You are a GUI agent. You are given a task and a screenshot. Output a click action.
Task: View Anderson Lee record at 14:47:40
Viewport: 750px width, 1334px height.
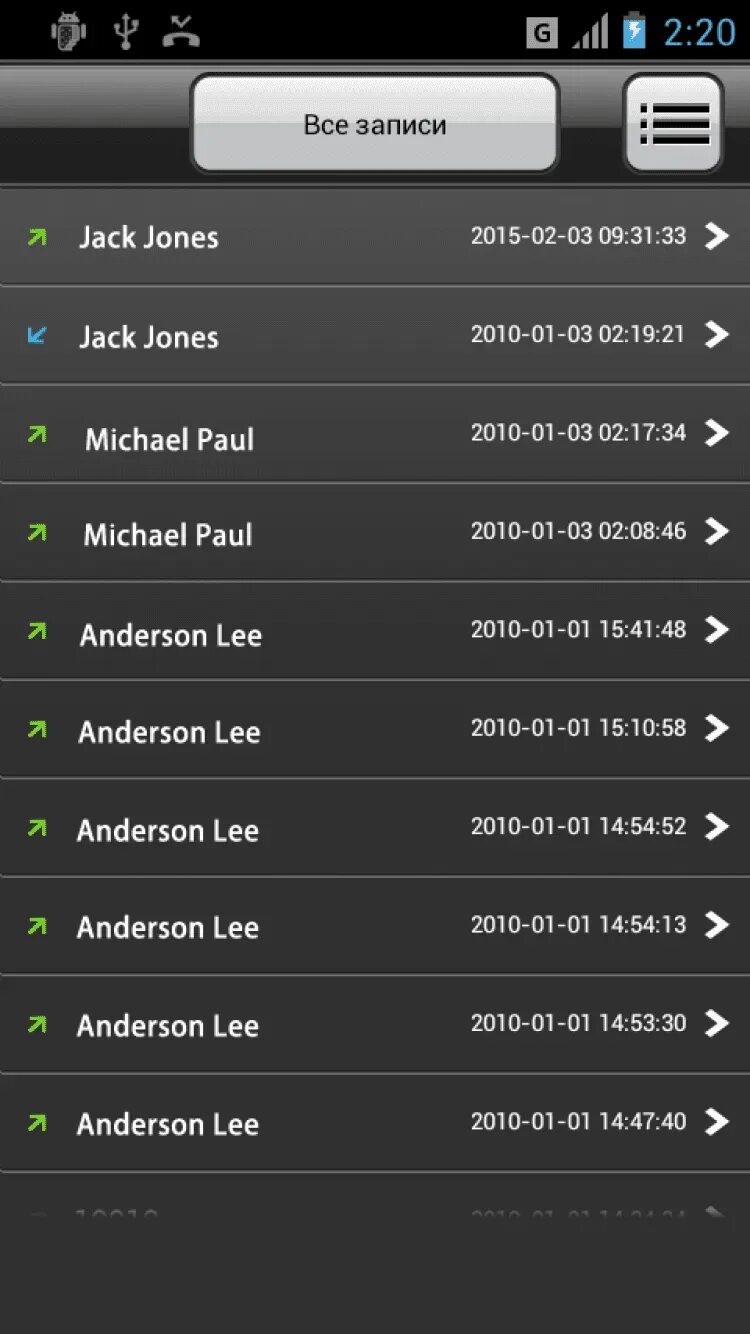click(x=375, y=1122)
